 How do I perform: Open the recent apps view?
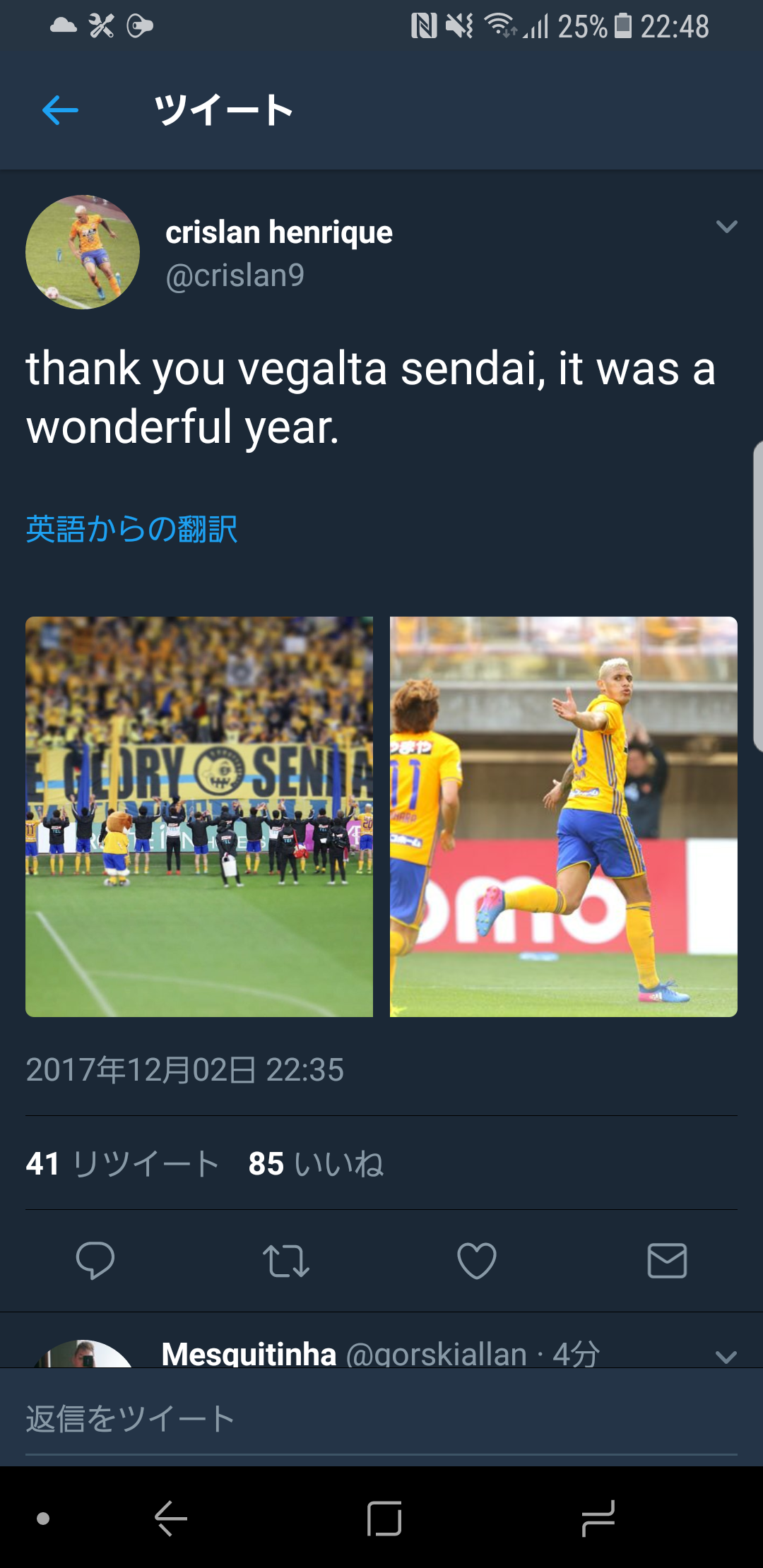598,1519
